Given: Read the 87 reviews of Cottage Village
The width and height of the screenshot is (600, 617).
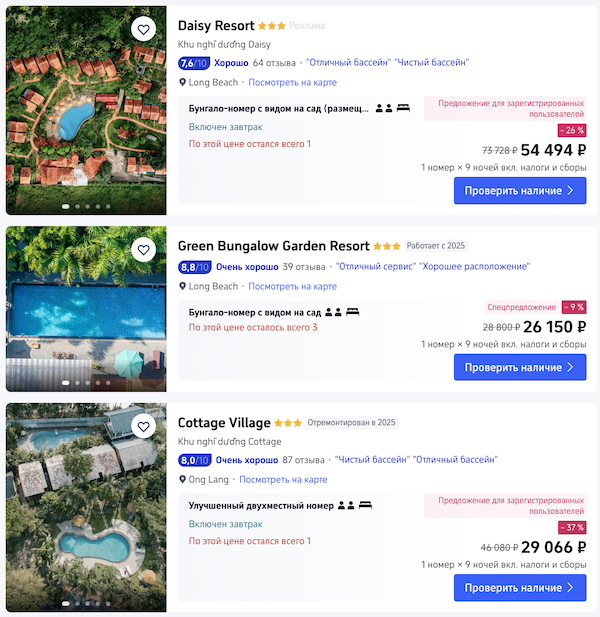Looking at the screenshot, I should pyautogui.click(x=304, y=460).
